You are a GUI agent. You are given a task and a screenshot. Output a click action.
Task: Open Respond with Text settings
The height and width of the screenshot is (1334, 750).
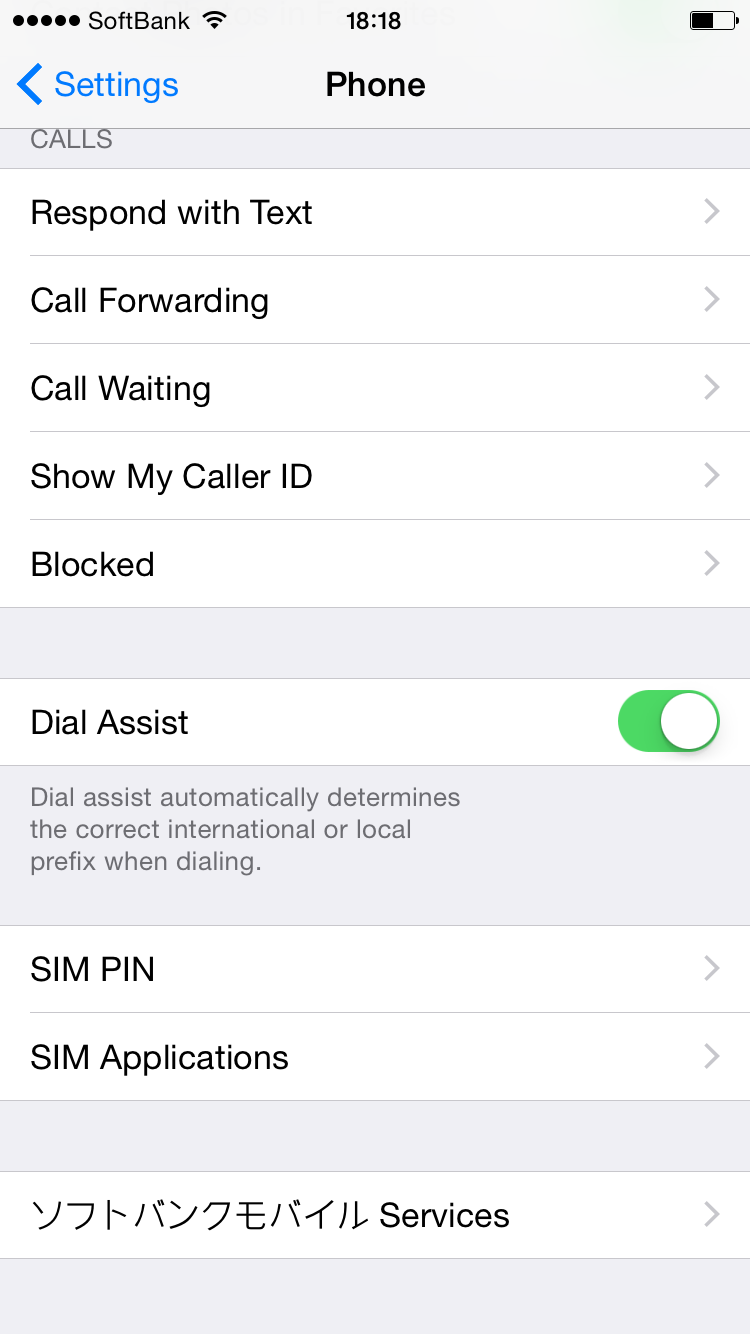[375, 212]
